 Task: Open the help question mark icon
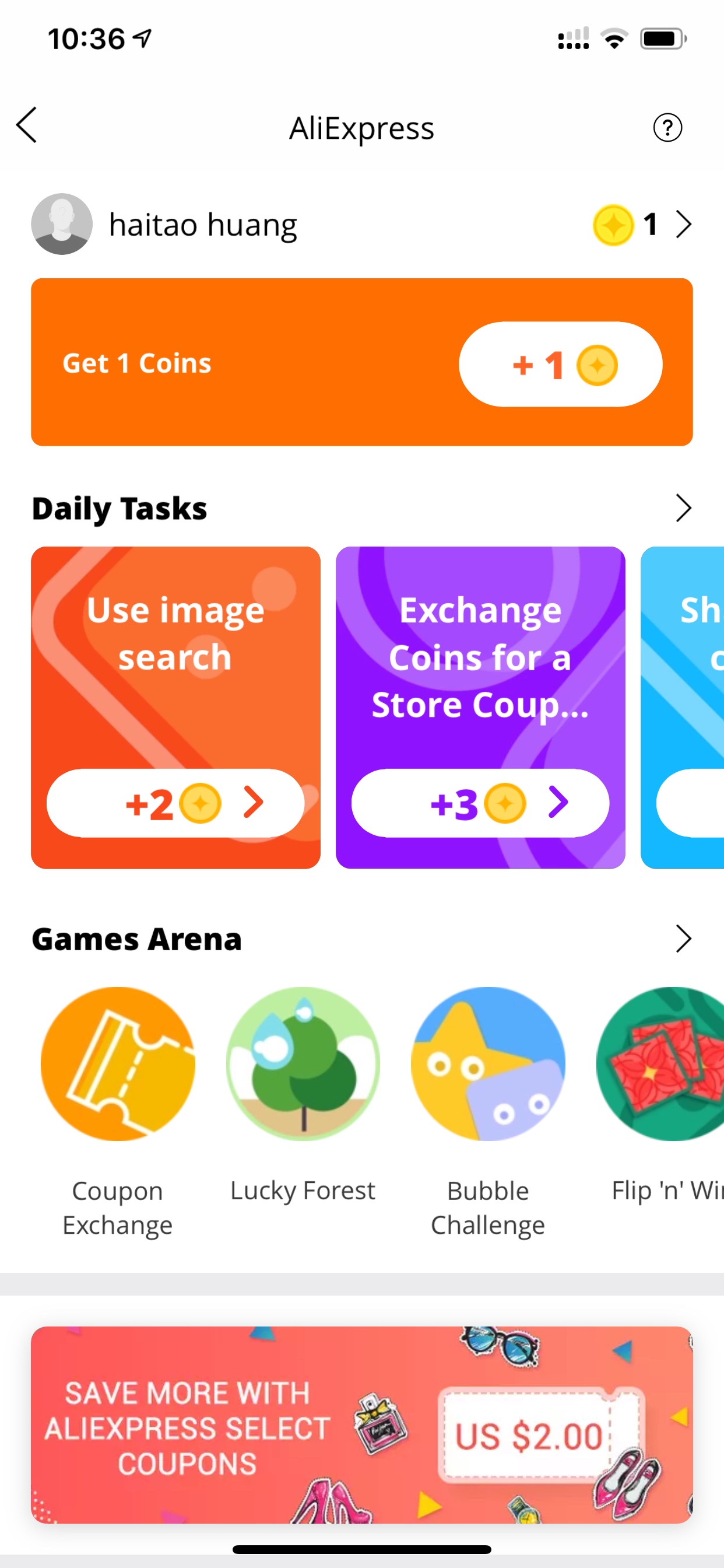click(667, 128)
